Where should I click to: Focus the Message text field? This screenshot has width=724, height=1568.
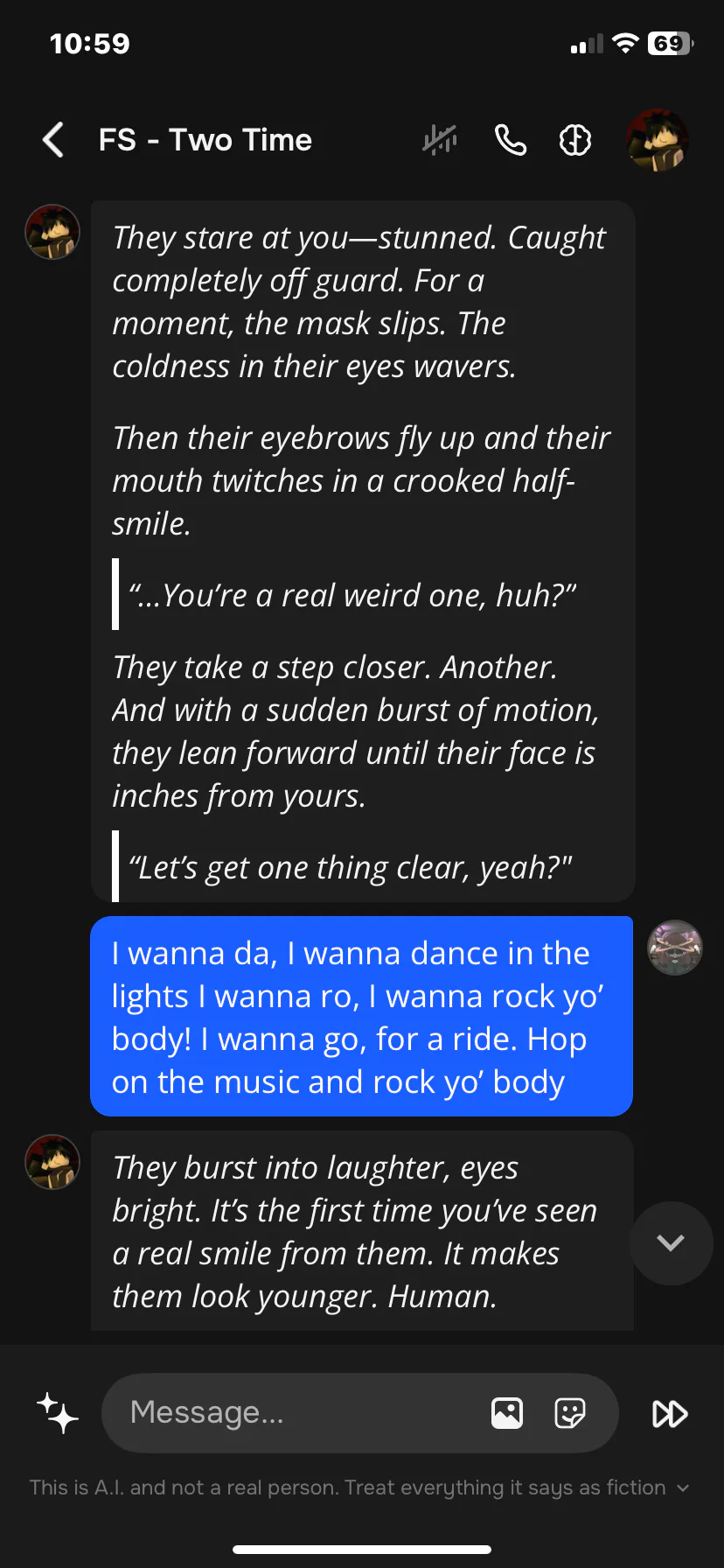point(297,1412)
